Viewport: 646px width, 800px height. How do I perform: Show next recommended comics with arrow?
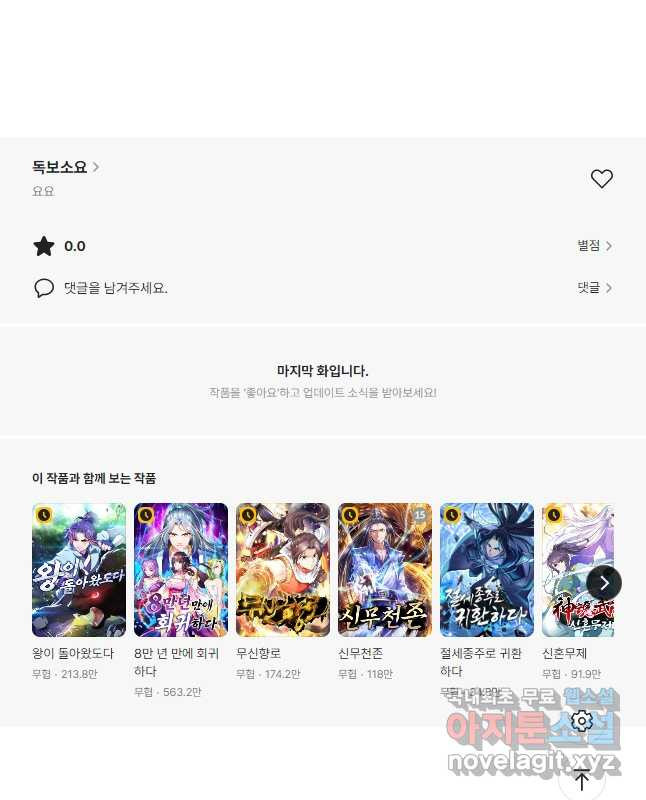(x=604, y=582)
